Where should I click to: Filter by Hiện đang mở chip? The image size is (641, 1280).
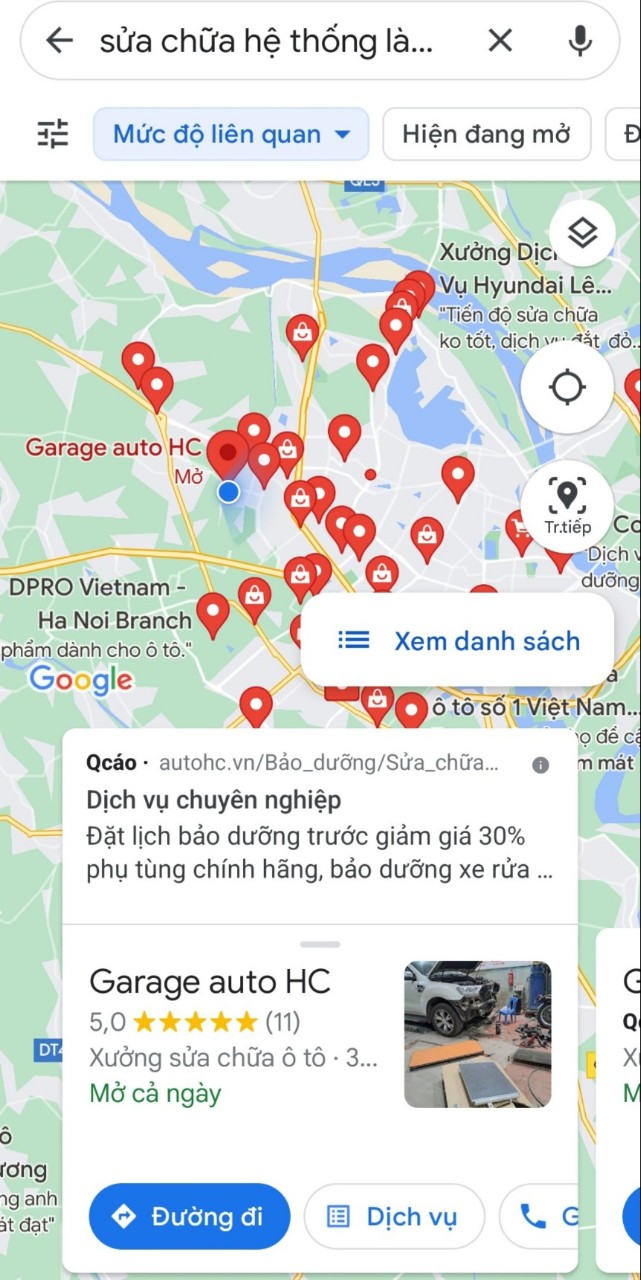click(x=486, y=134)
